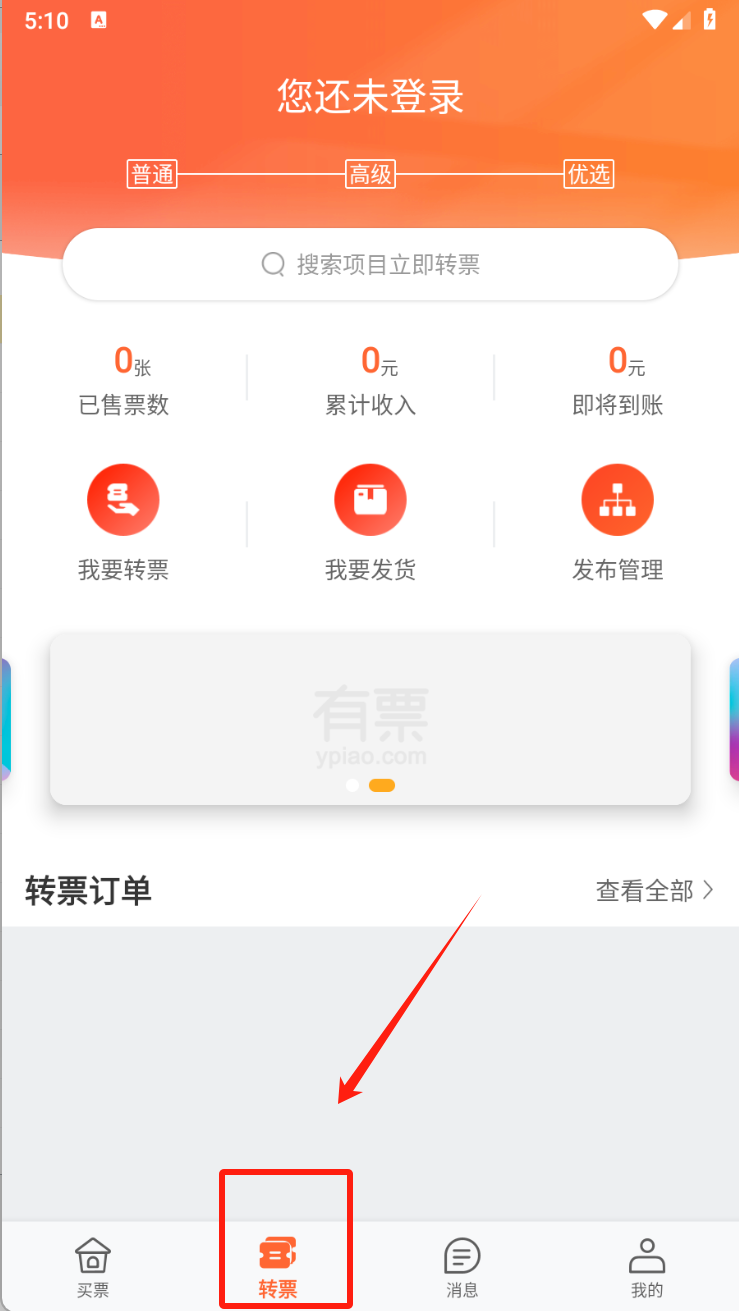
Task: Tap 您还未登录 to log in
Action: point(370,98)
